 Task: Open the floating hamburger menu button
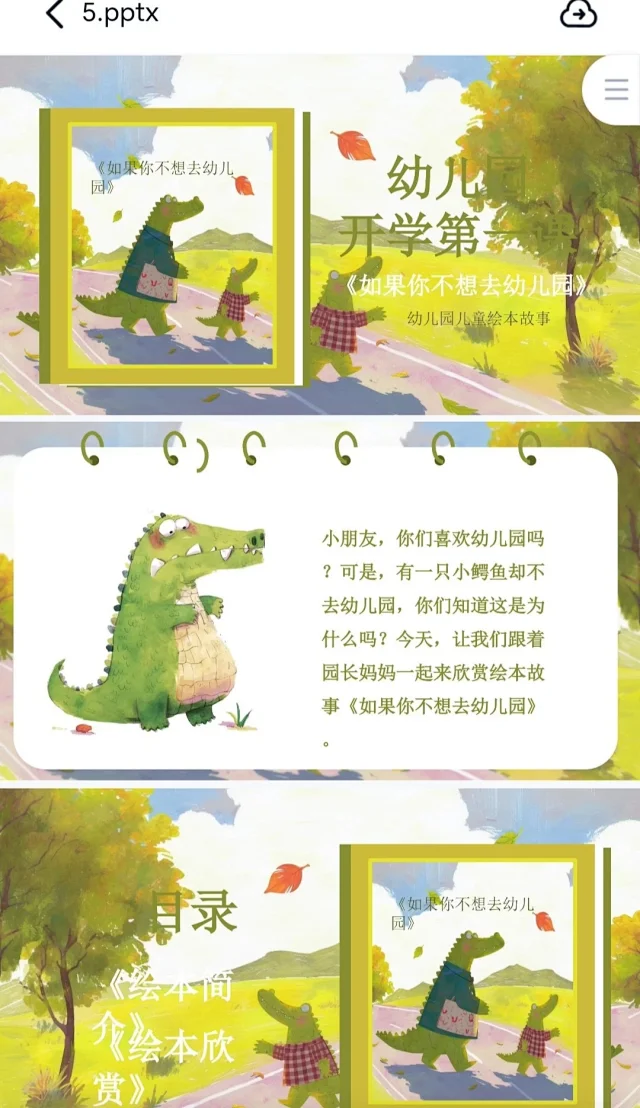pyautogui.click(x=616, y=90)
